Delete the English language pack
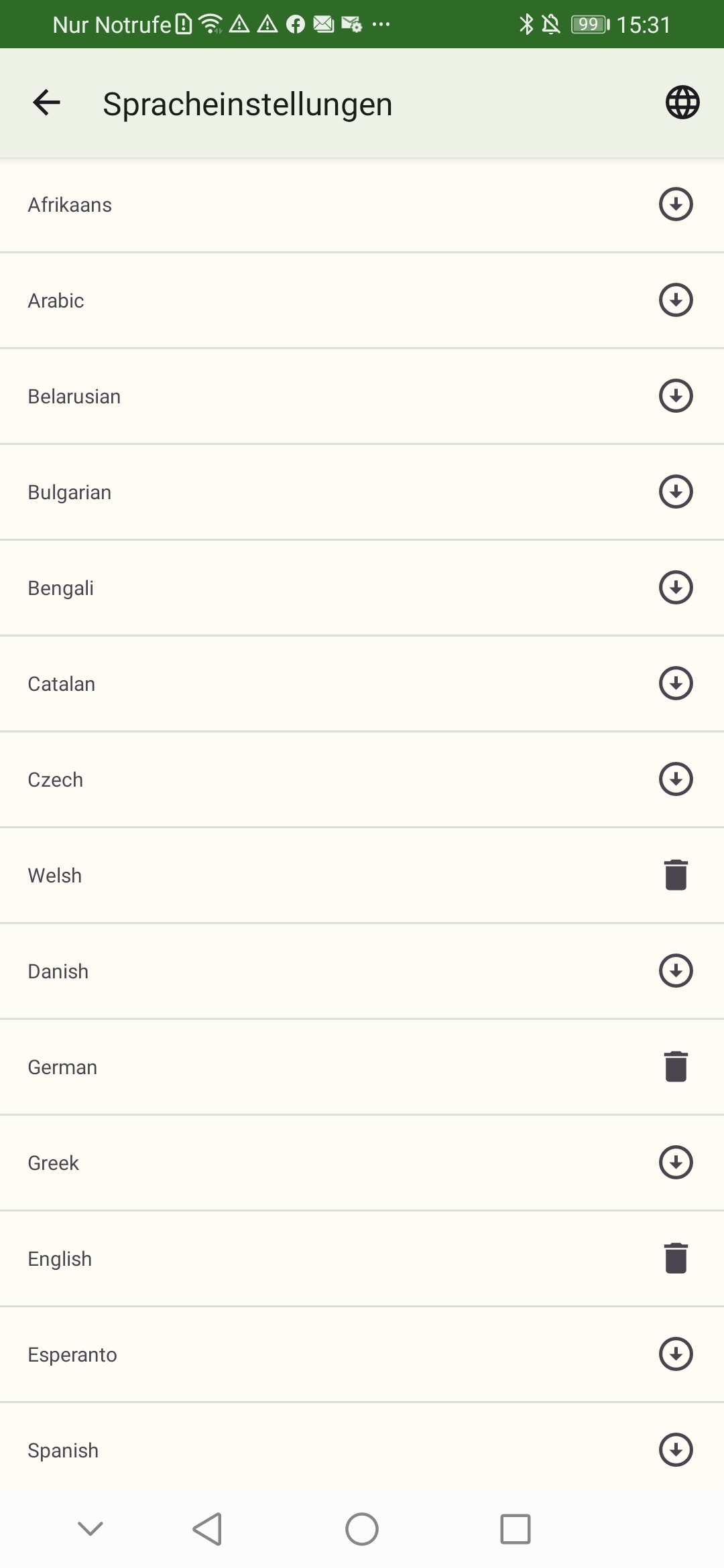724x1568 pixels. tap(676, 1258)
